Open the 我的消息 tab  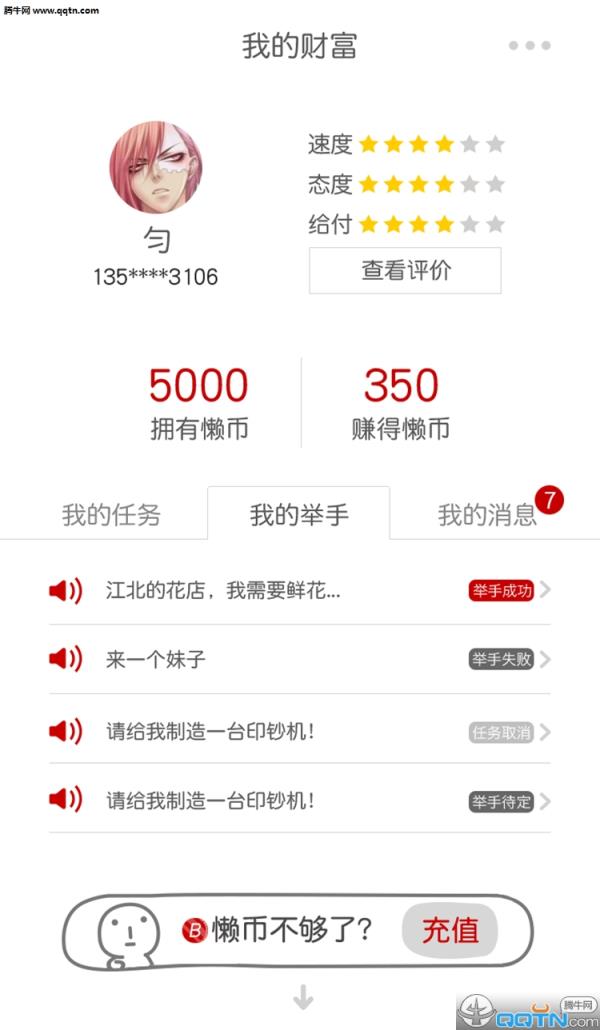coord(487,515)
